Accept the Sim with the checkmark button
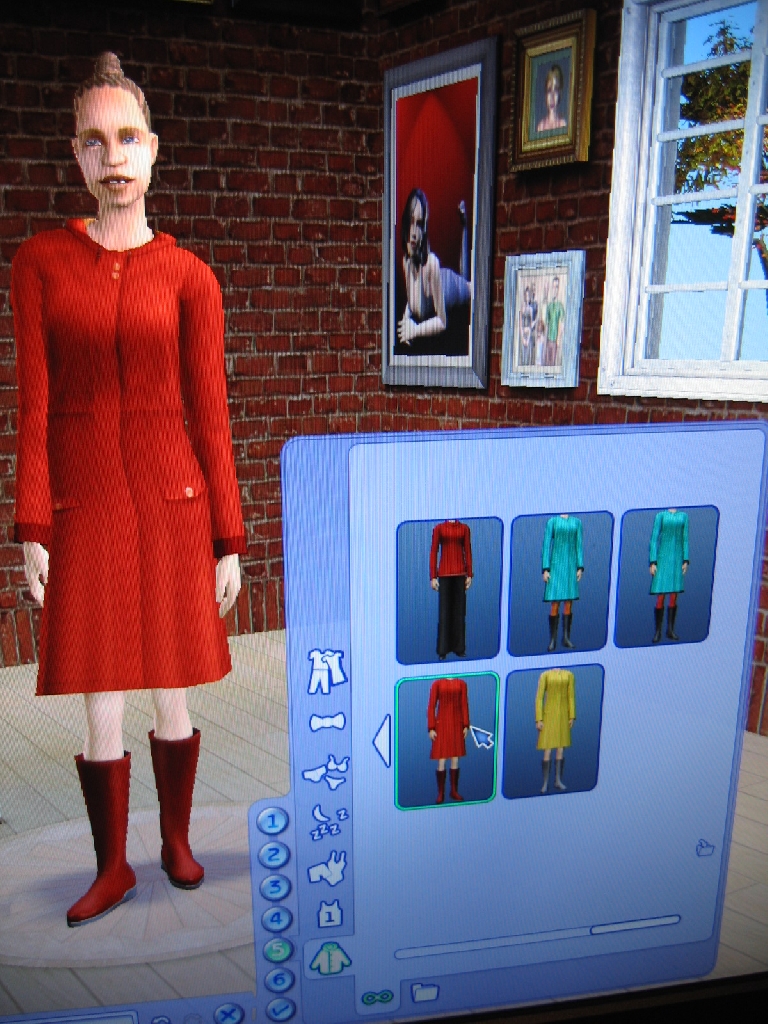Screen dimensions: 768x1024 tap(282, 1009)
